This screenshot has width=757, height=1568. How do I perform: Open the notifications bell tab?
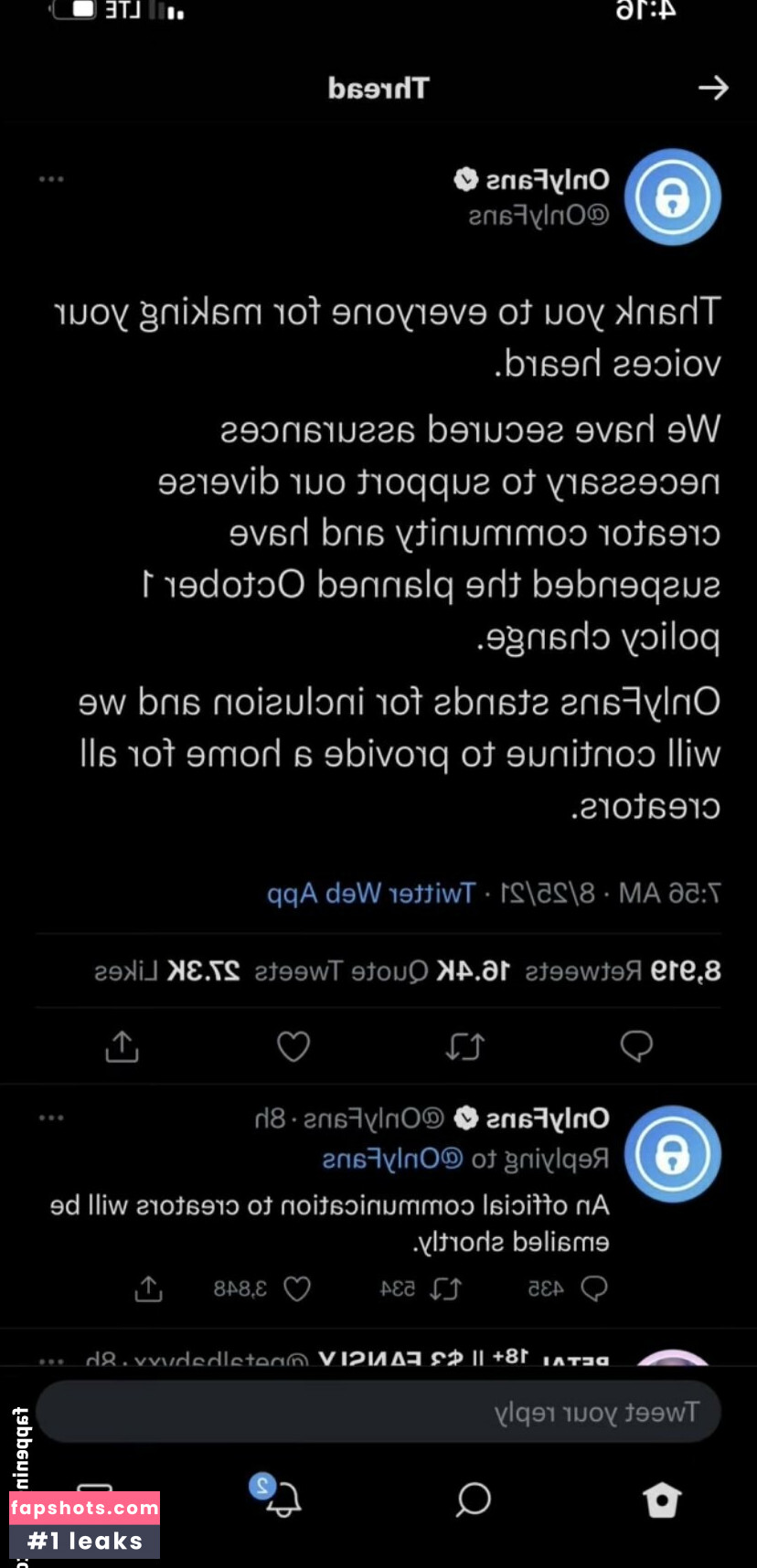282,1497
